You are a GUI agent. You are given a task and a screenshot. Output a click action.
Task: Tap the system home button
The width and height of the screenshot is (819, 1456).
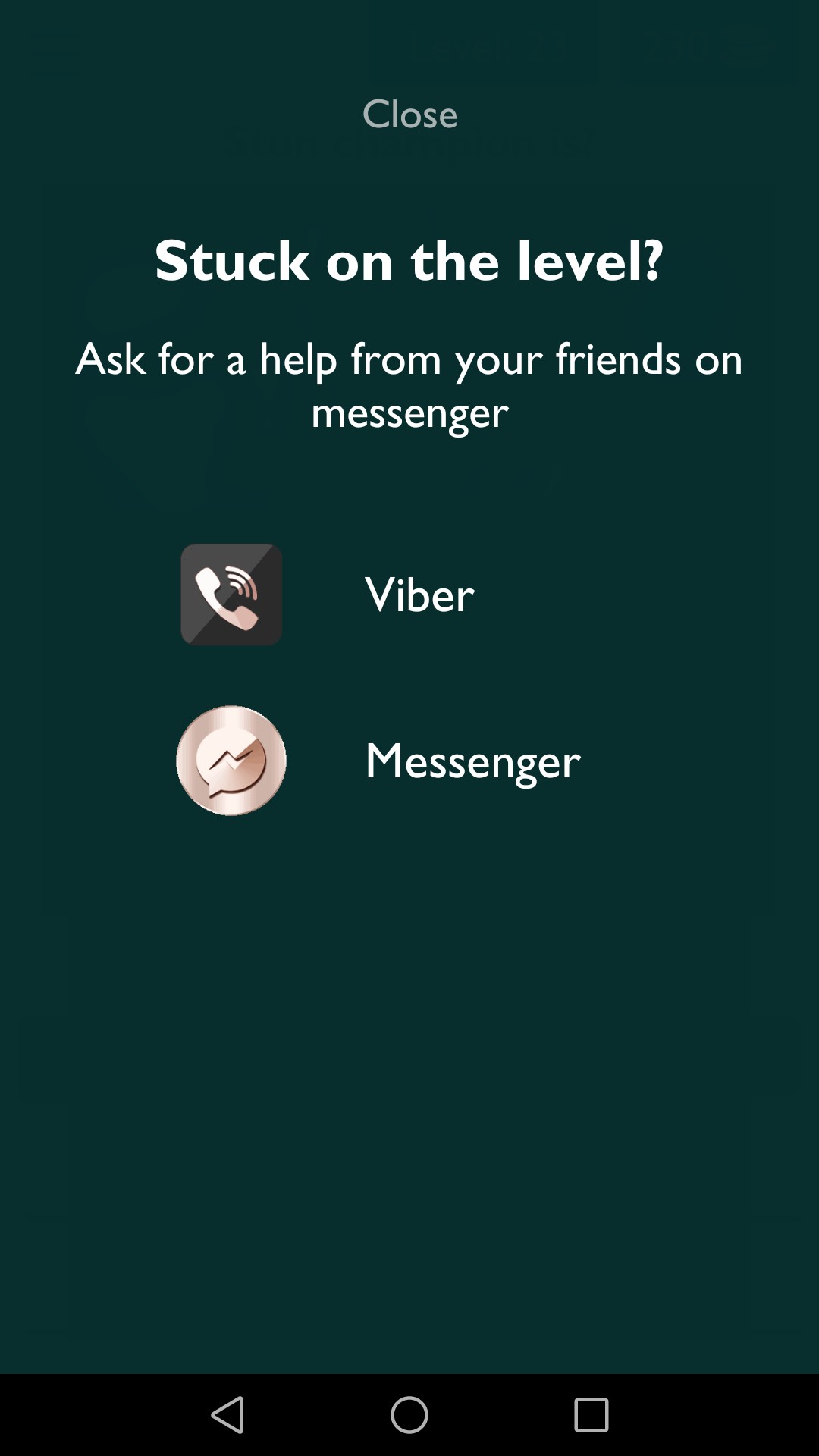point(409,1415)
